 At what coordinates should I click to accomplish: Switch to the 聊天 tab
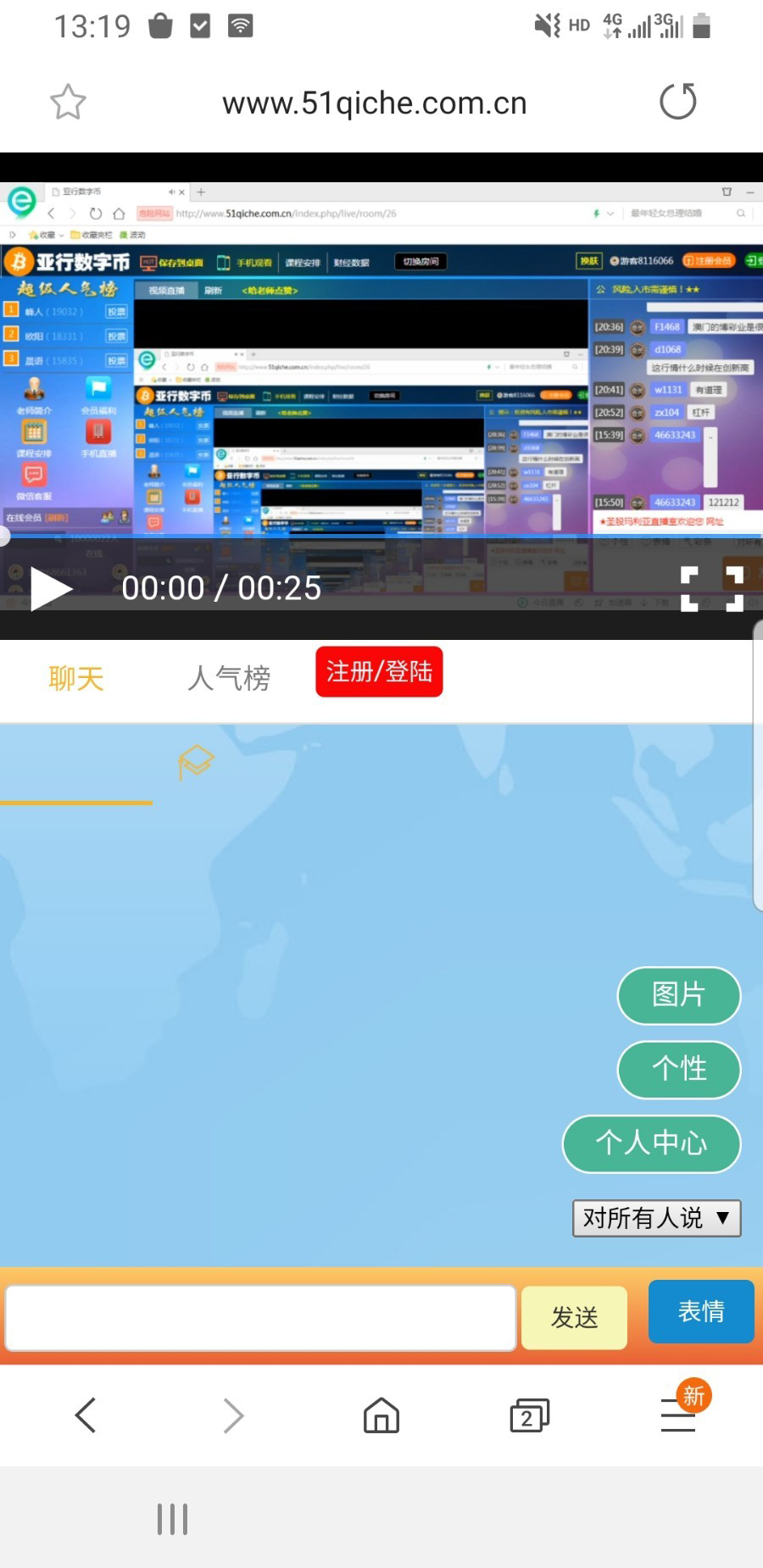point(76,678)
